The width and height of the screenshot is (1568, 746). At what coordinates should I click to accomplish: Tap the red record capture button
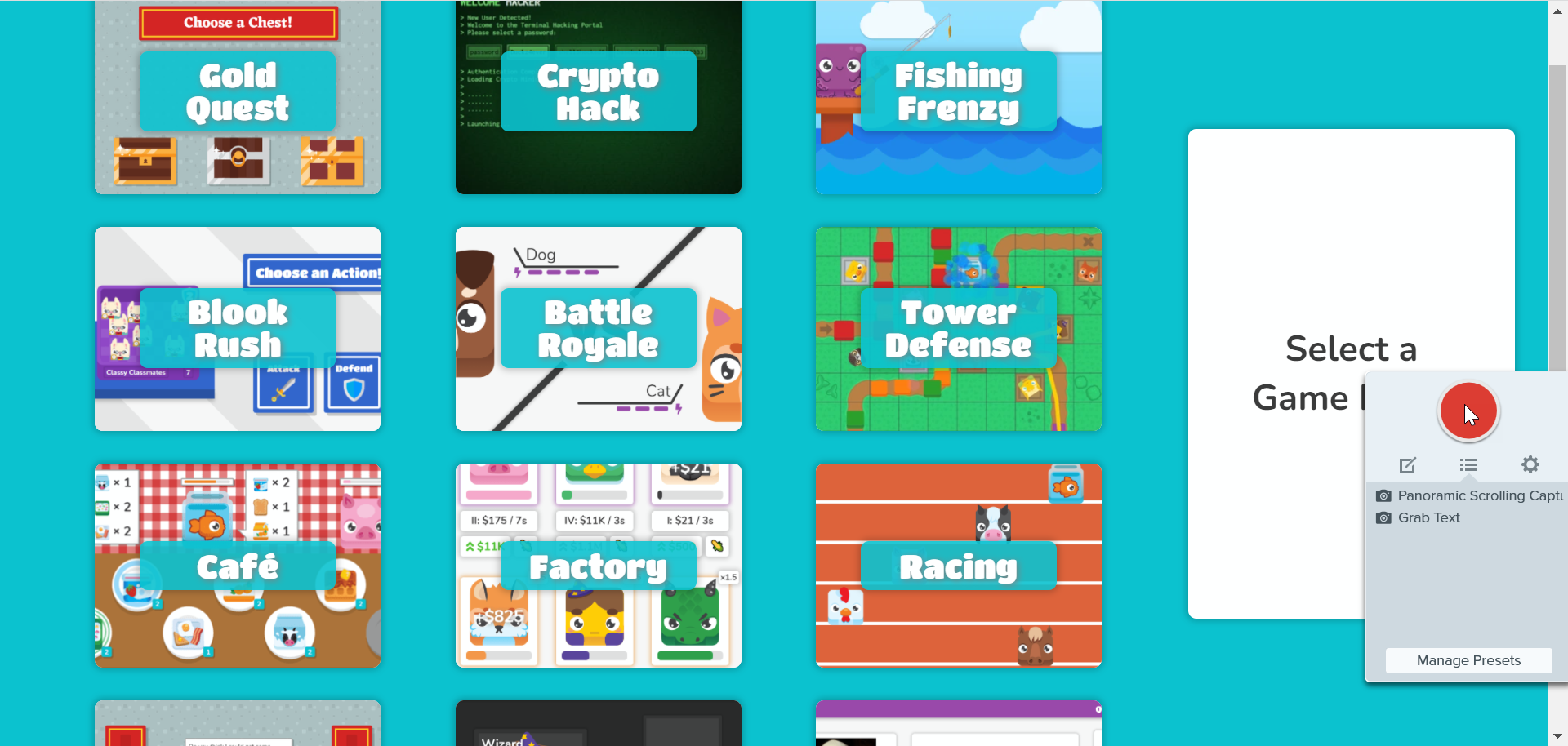(x=1468, y=411)
